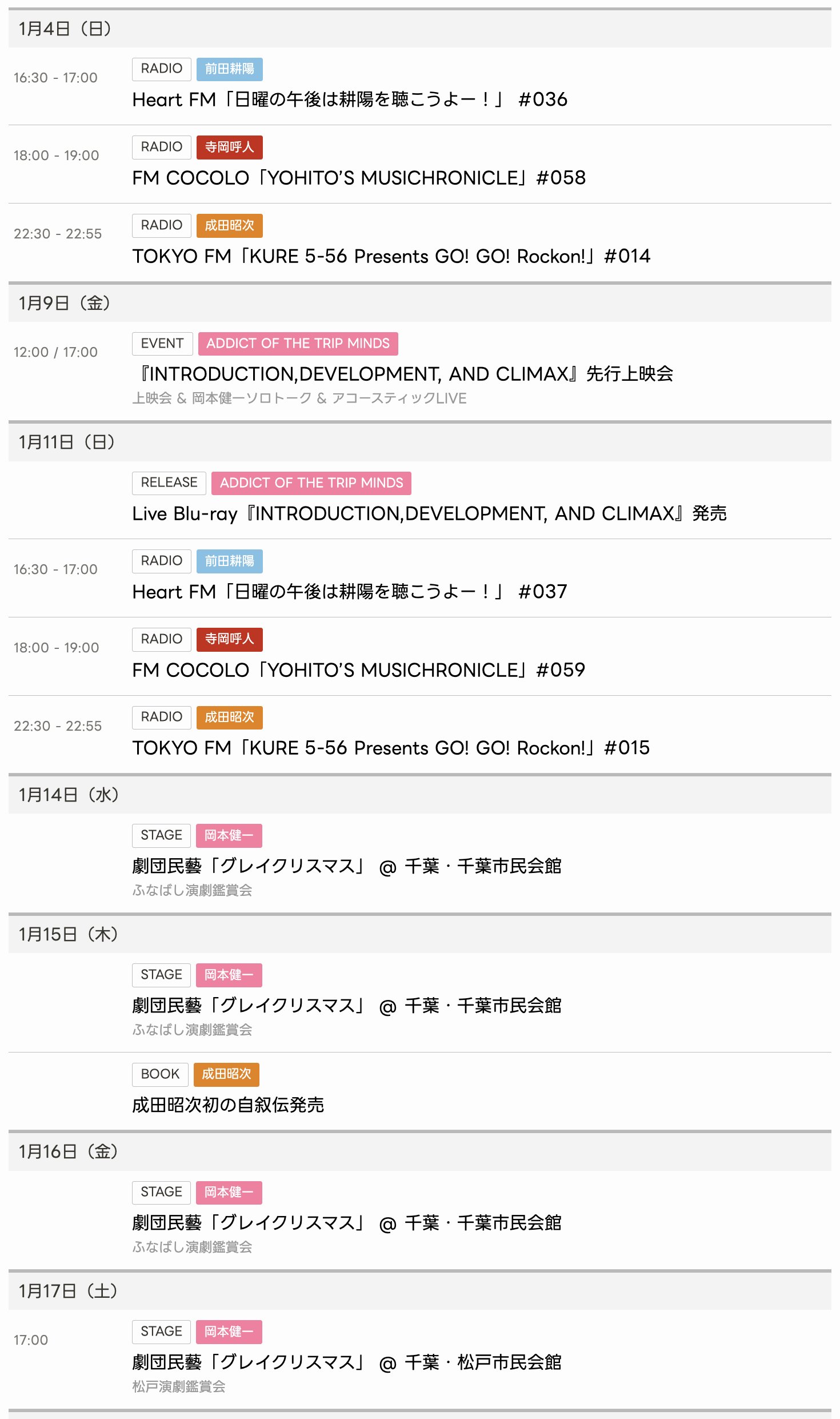The image size is (840, 1419).
Task: Open FM COCOLO MUSICHRONICLE #059 entry
Action: point(358,670)
